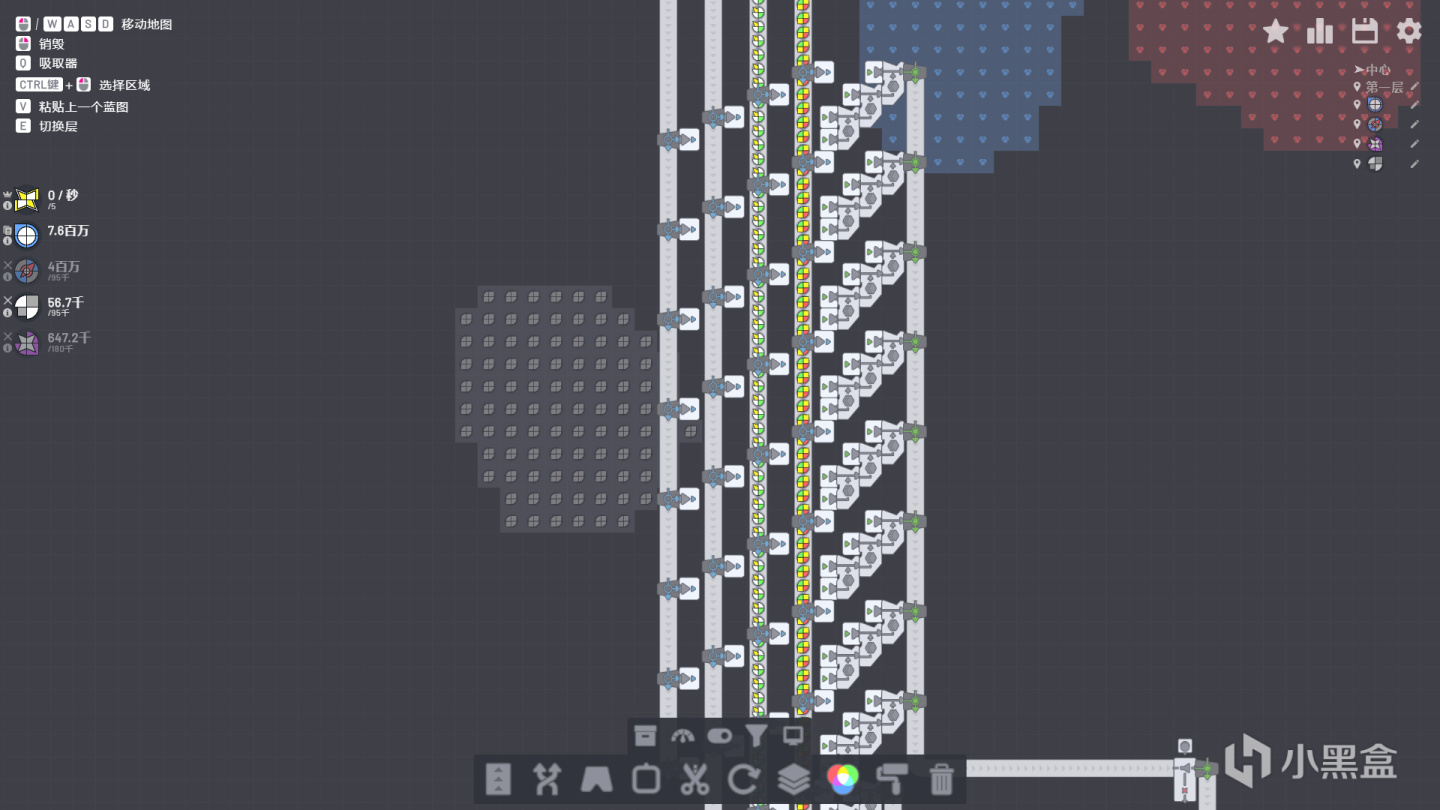Jump to the 第一层 waypoint

click(x=1383, y=88)
